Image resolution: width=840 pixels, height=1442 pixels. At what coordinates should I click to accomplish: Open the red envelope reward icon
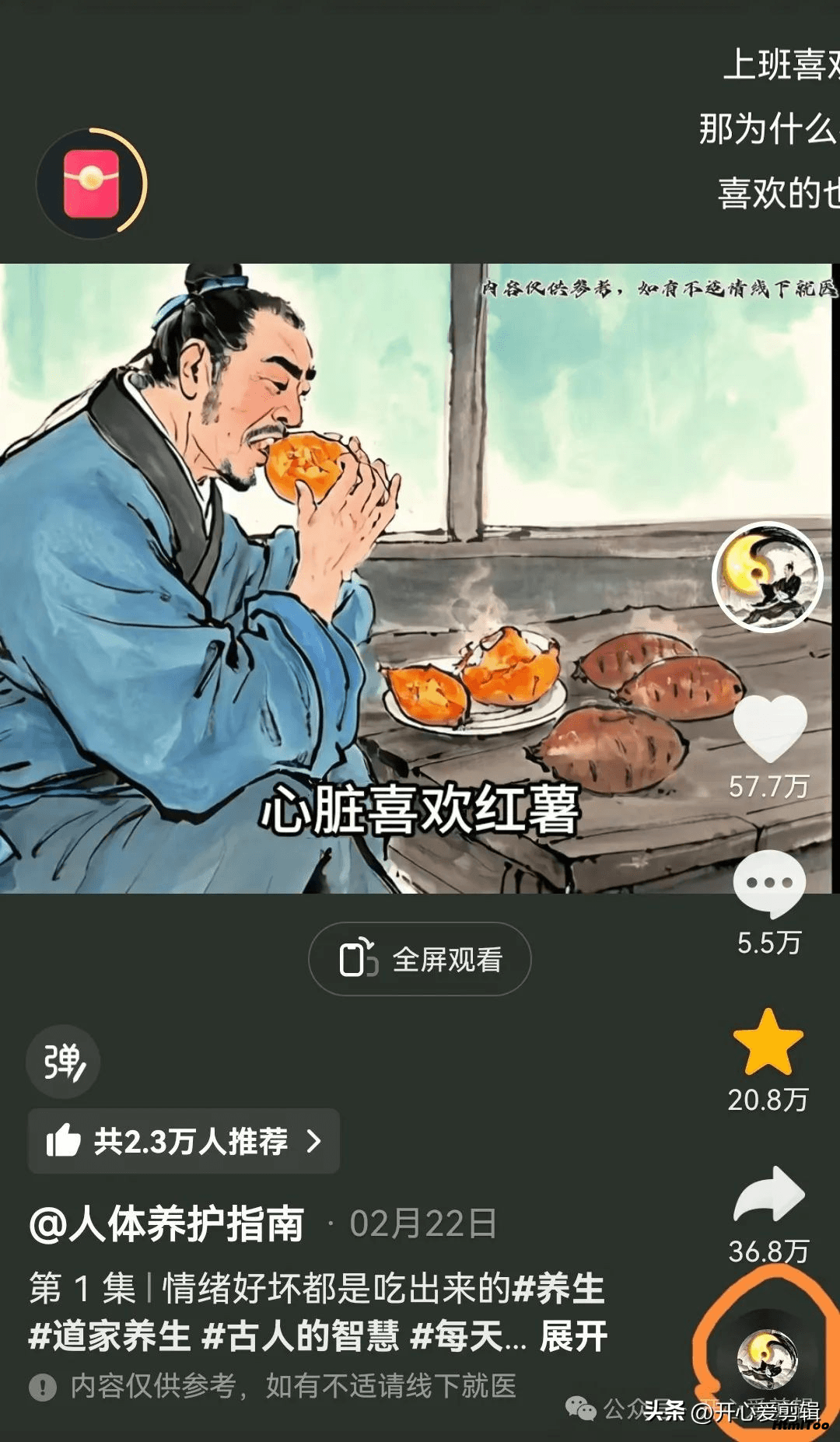92,184
